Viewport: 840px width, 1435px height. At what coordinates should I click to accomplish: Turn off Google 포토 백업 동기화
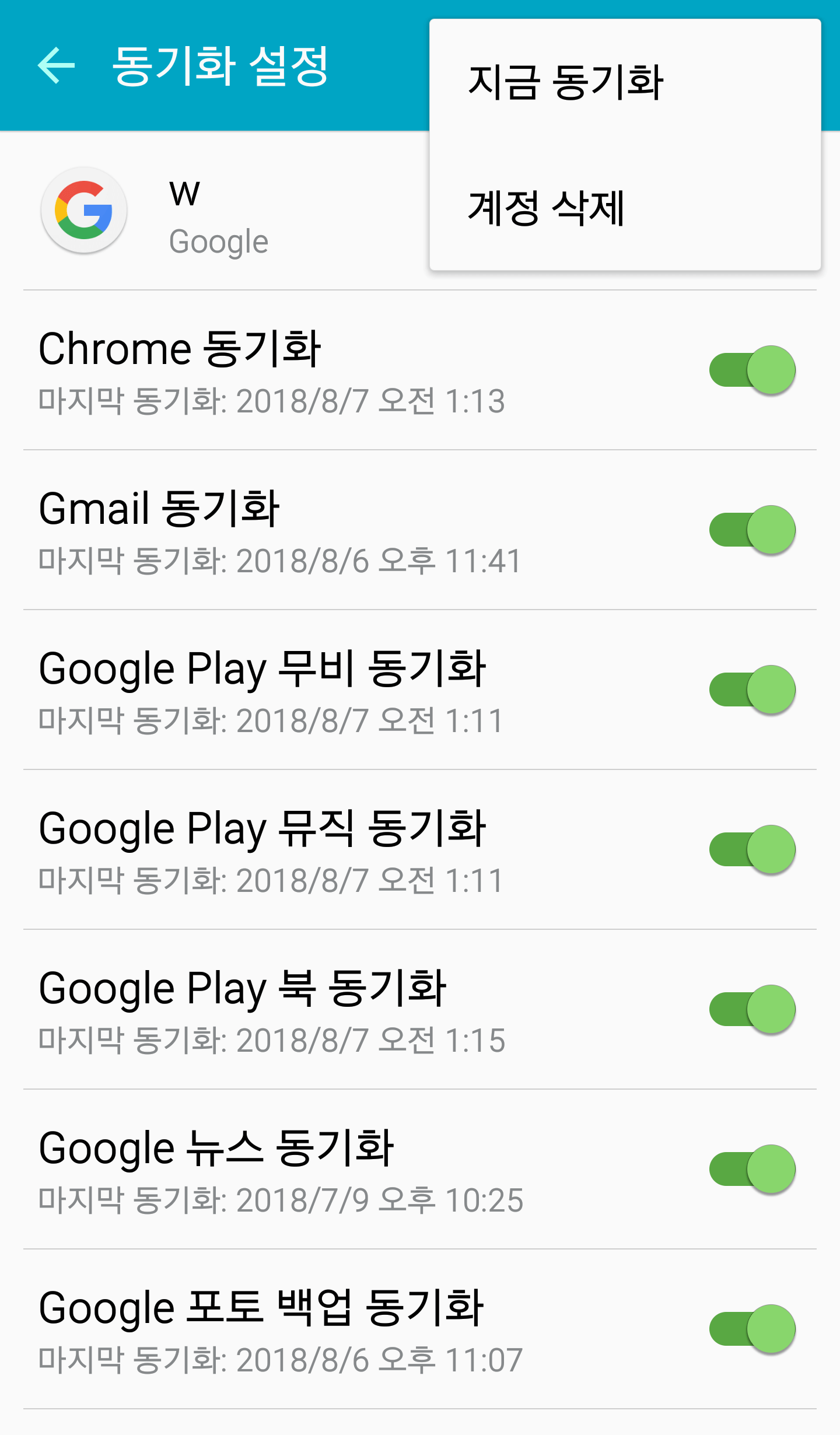[x=752, y=1329]
